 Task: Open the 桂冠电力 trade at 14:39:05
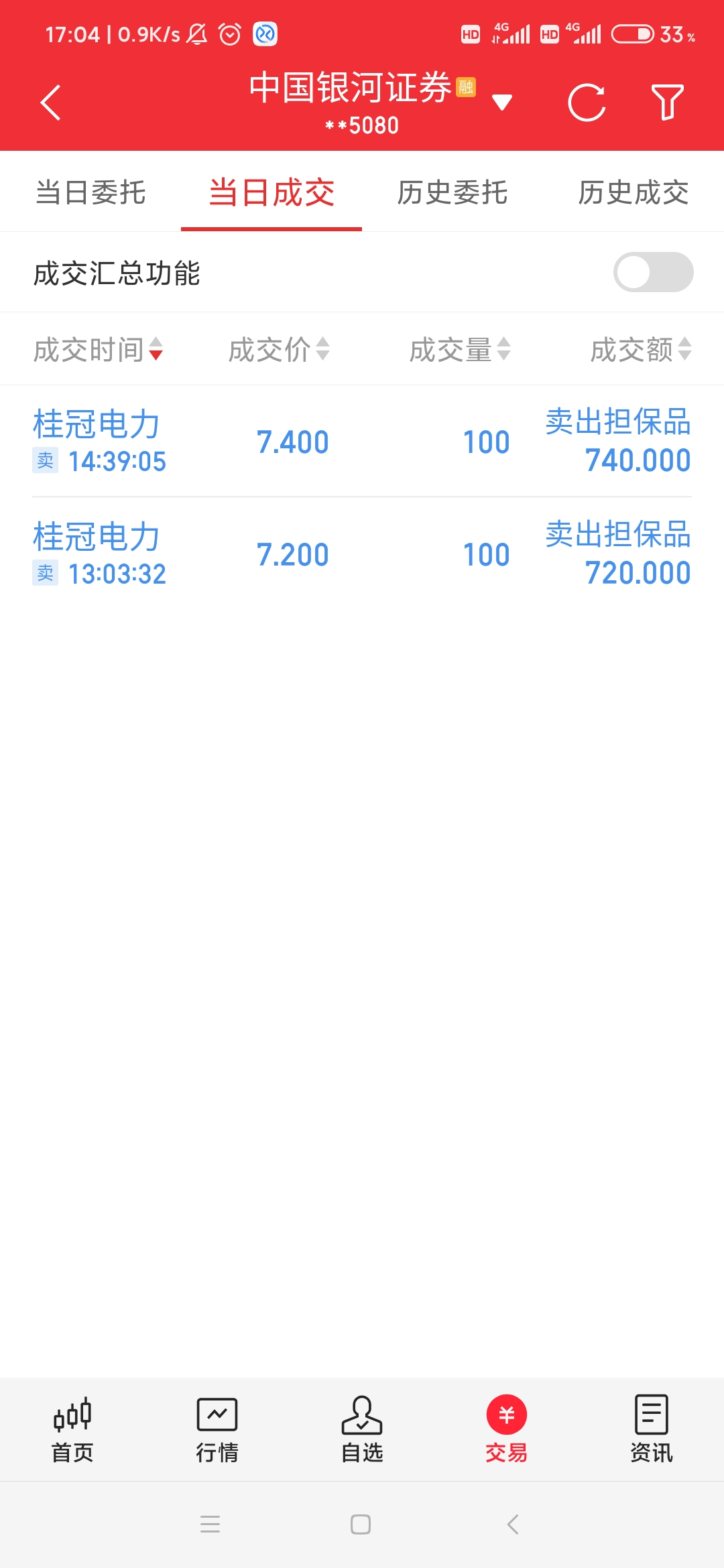362,441
